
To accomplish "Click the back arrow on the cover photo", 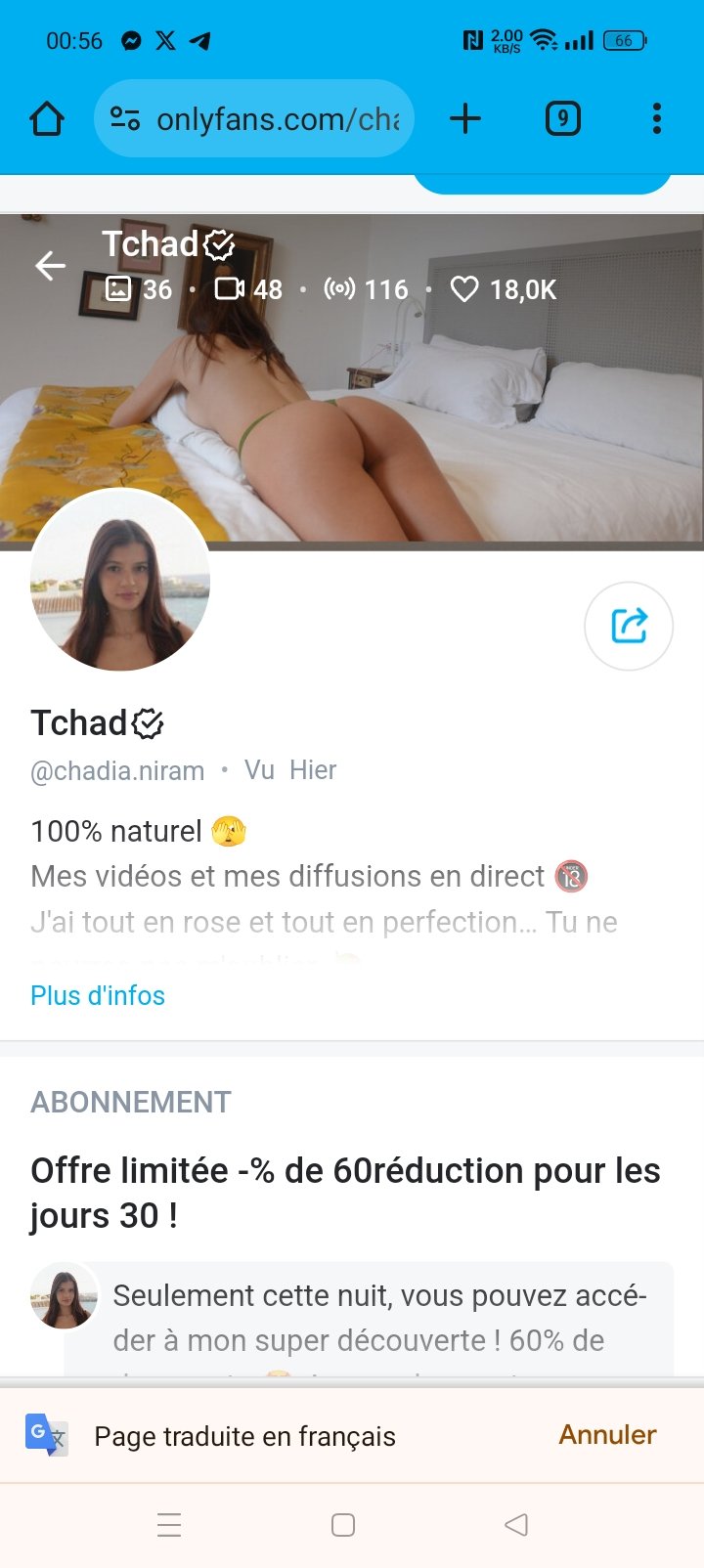I will tap(50, 265).
